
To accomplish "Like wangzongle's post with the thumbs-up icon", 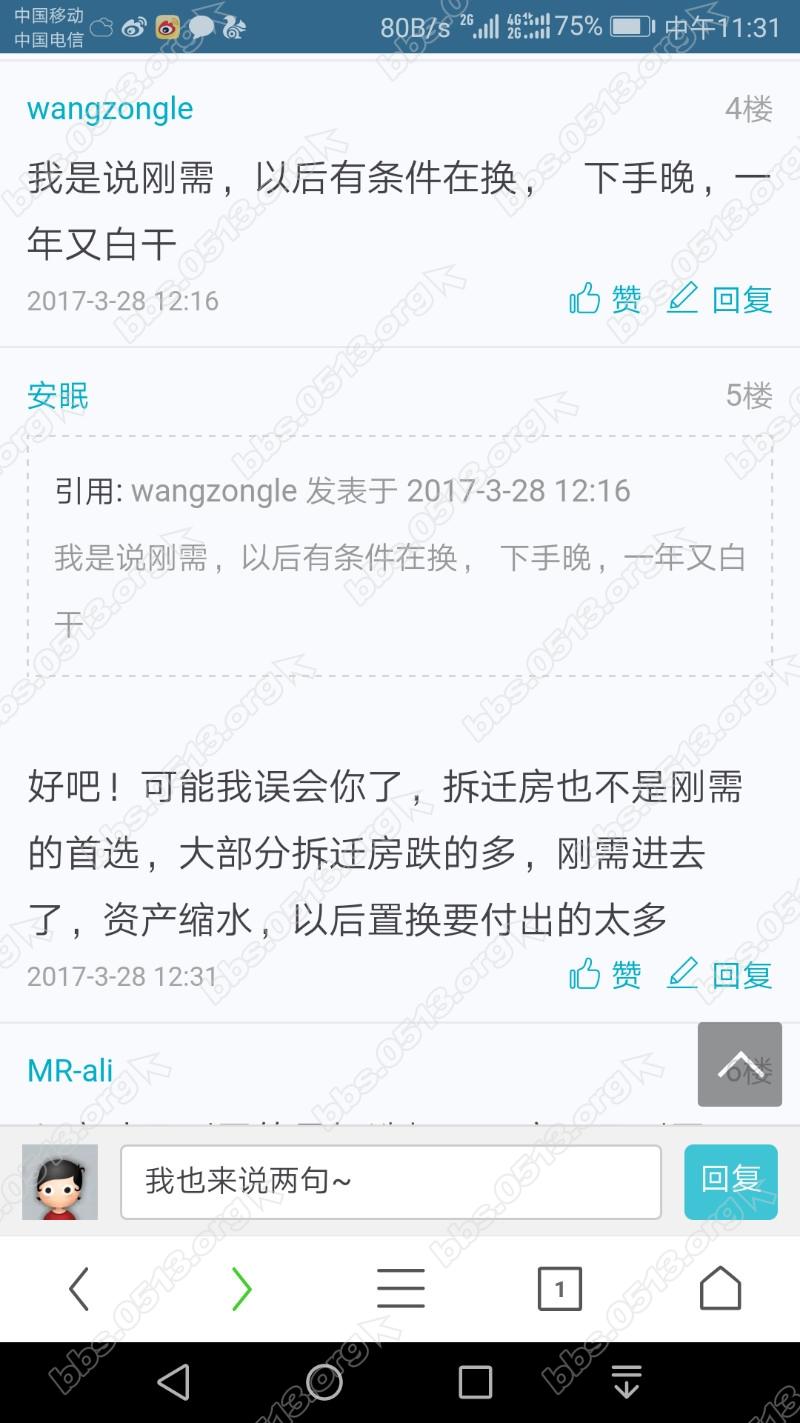I will pos(587,299).
